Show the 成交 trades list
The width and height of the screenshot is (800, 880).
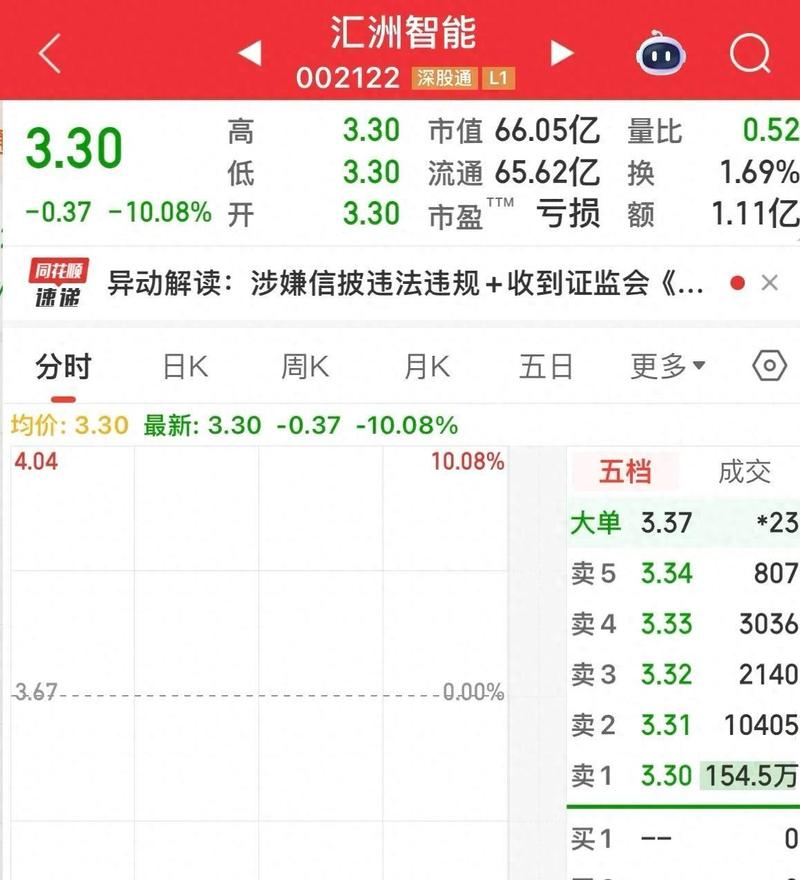point(745,472)
